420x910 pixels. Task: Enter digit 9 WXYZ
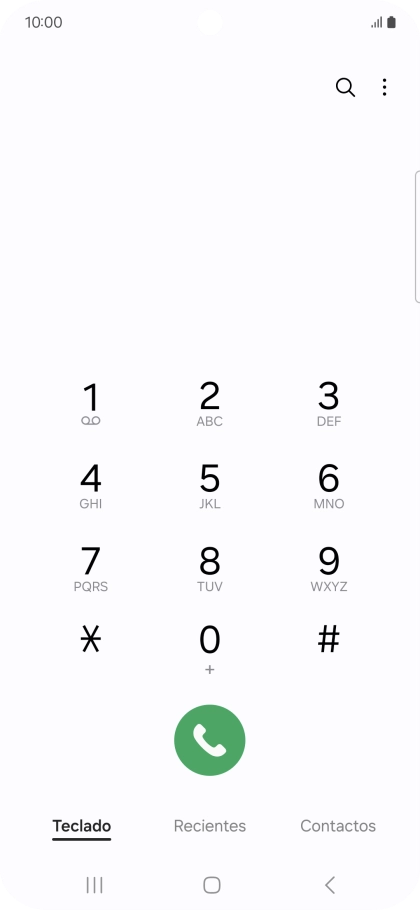(328, 569)
